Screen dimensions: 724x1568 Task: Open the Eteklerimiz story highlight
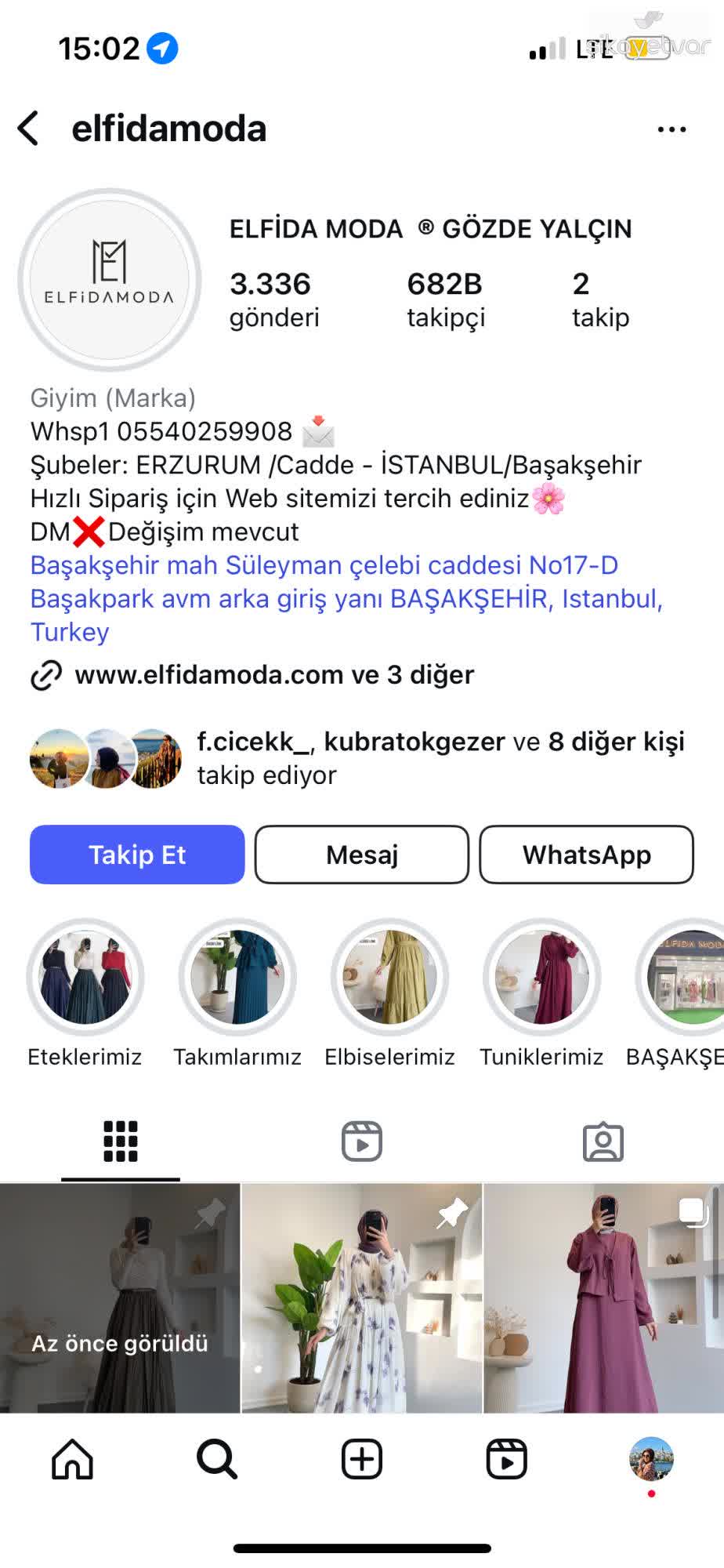(85, 978)
